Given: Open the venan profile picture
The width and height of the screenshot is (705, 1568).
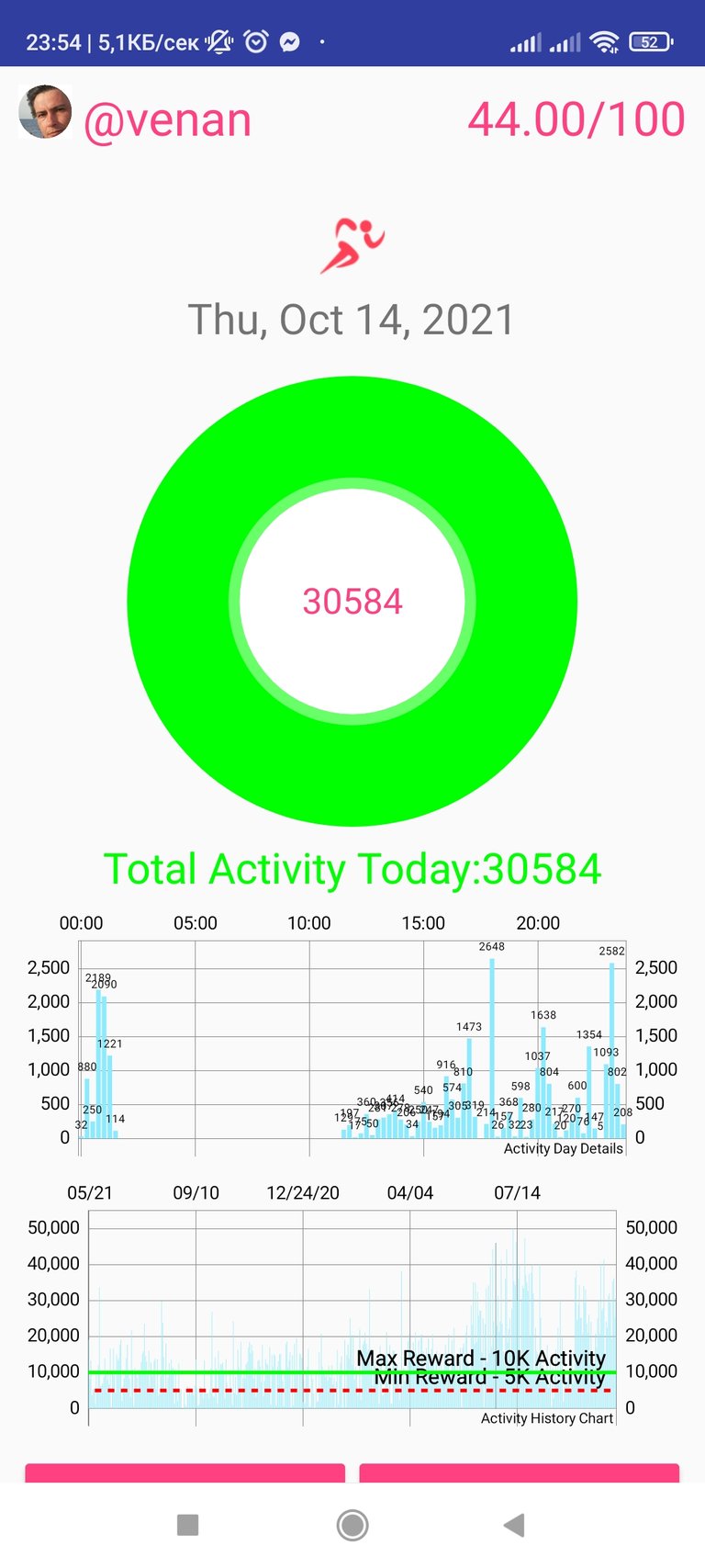Looking at the screenshot, I should (x=45, y=112).
